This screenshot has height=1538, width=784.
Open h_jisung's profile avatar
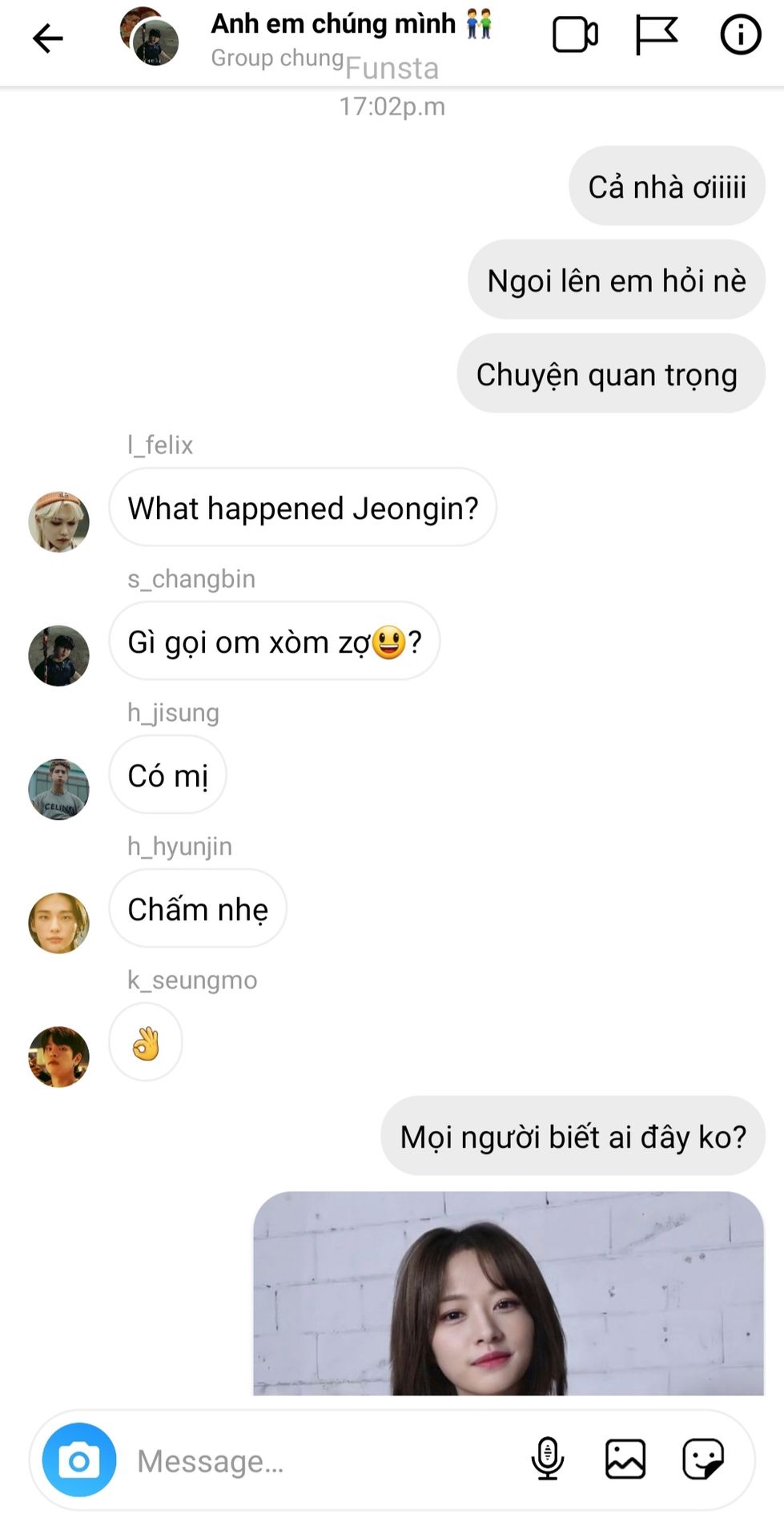(58, 789)
